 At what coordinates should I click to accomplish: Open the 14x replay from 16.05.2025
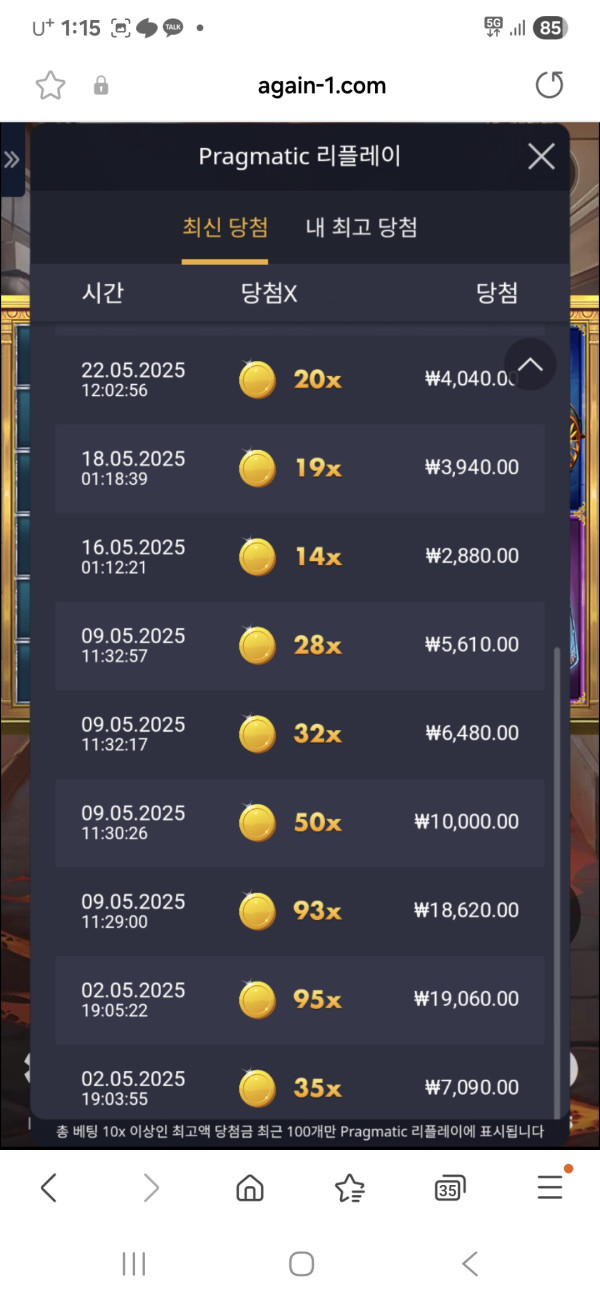299,556
